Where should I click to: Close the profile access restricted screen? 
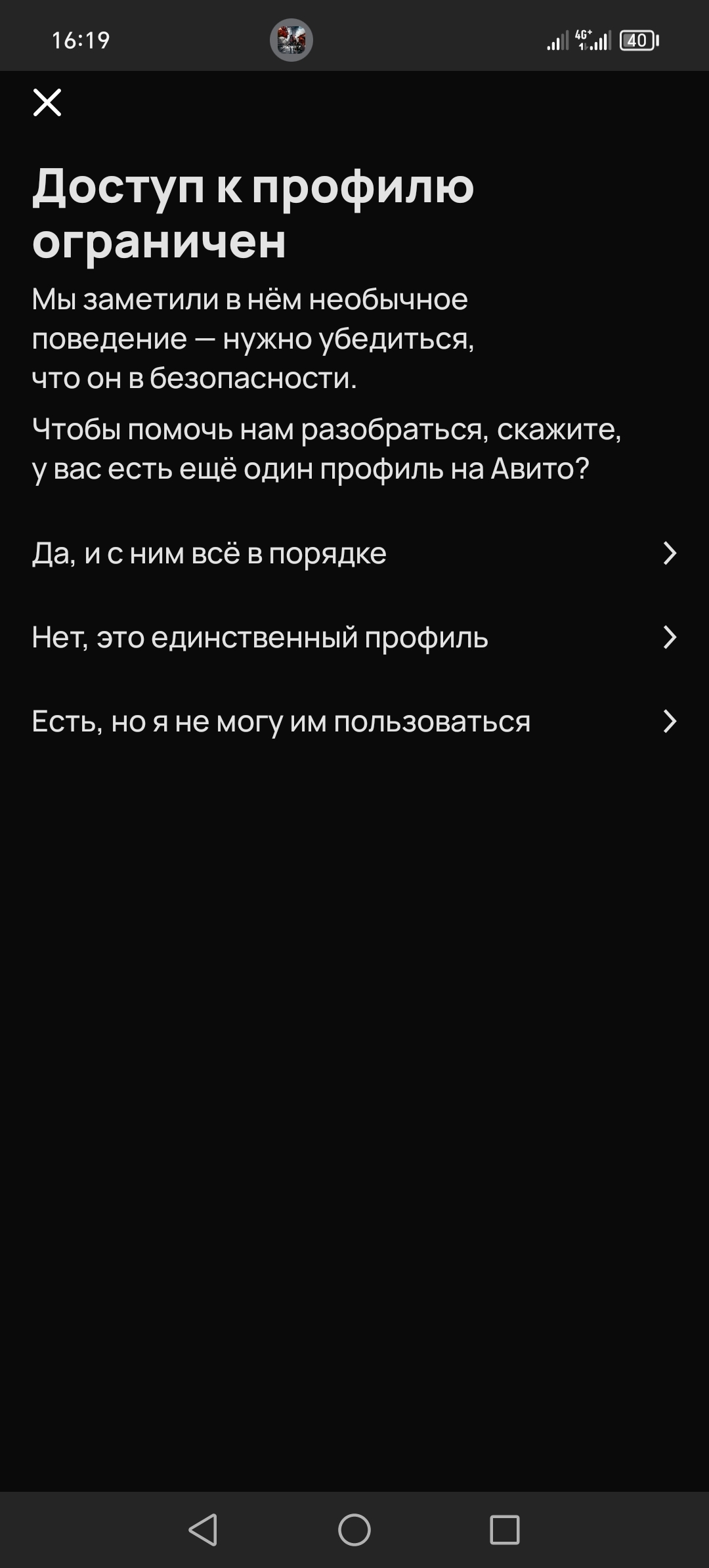(x=47, y=102)
